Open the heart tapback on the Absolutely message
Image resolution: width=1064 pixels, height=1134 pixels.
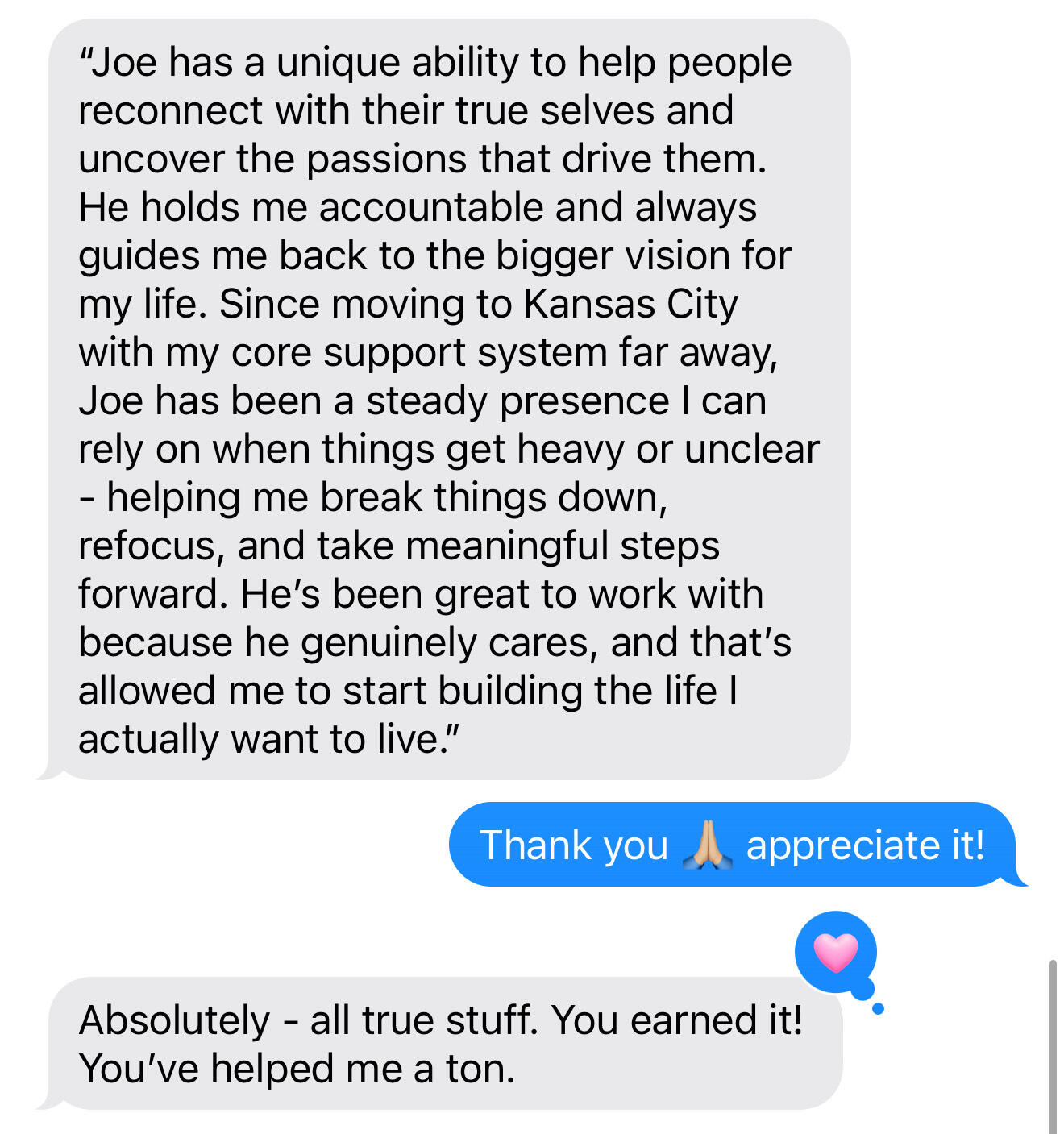(835, 953)
